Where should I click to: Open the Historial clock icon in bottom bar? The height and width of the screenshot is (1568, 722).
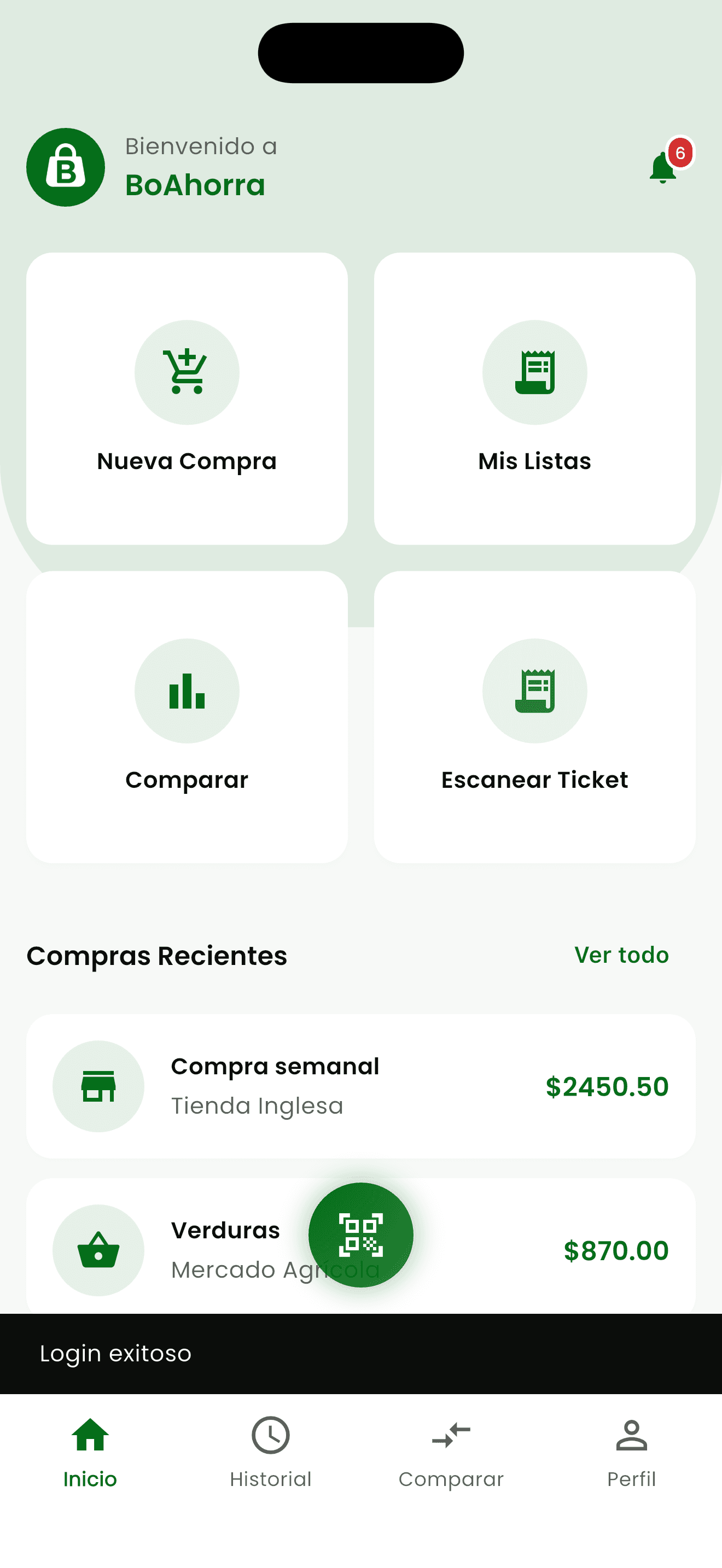[271, 1435]
